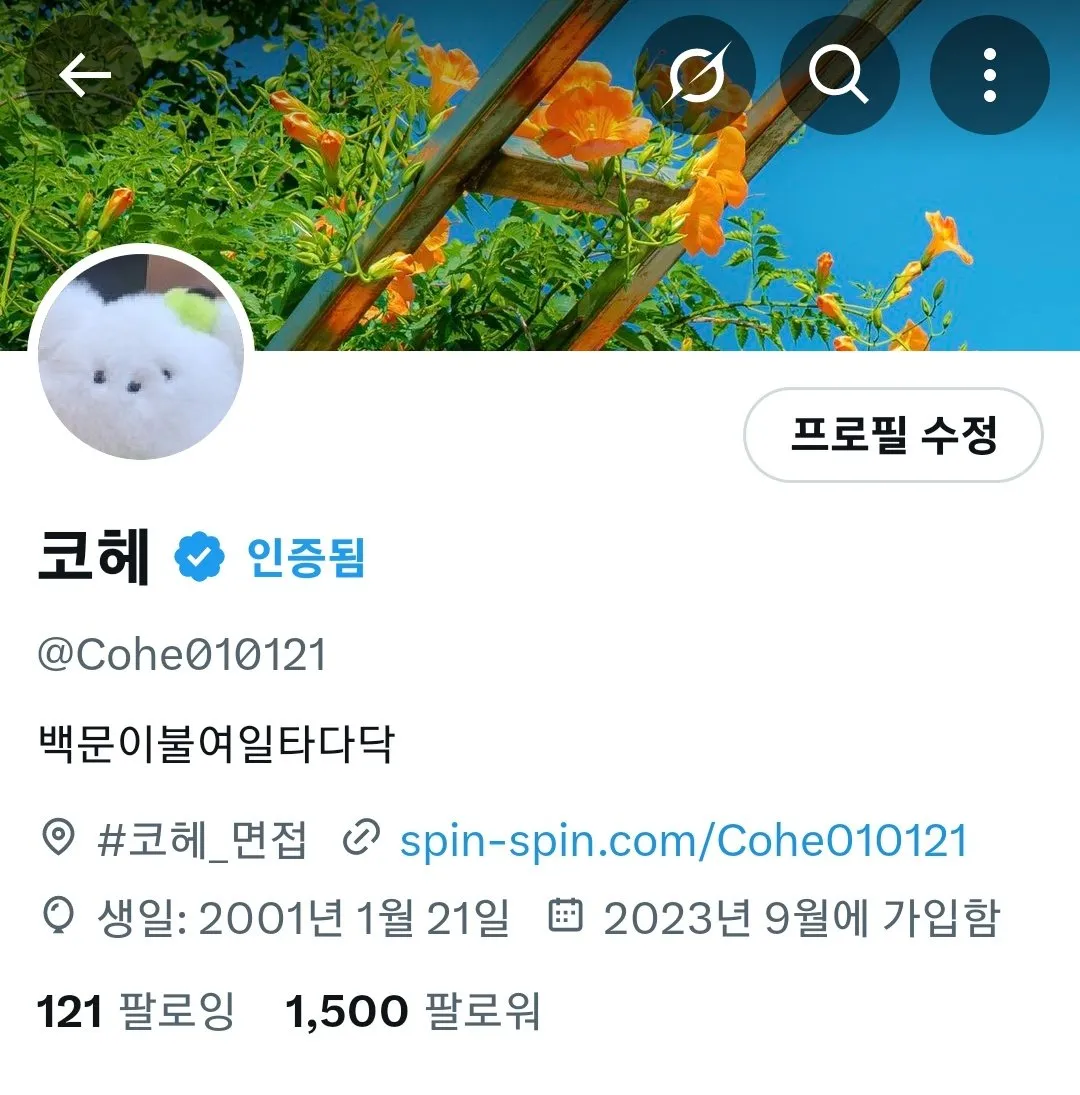
Task: View the 1,500 팔로워 list
Action: (412, 1011)
